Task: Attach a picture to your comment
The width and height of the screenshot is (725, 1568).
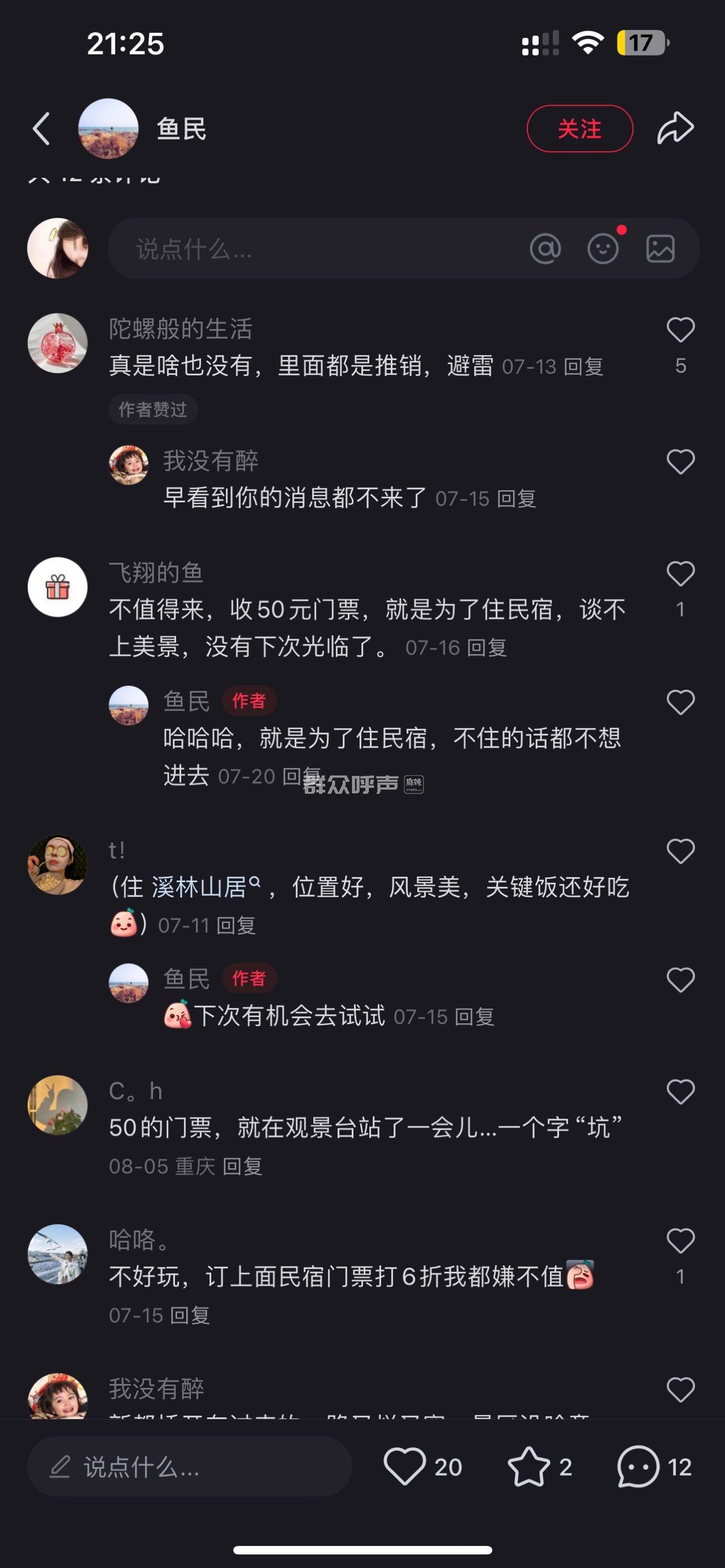Action: 660,249
